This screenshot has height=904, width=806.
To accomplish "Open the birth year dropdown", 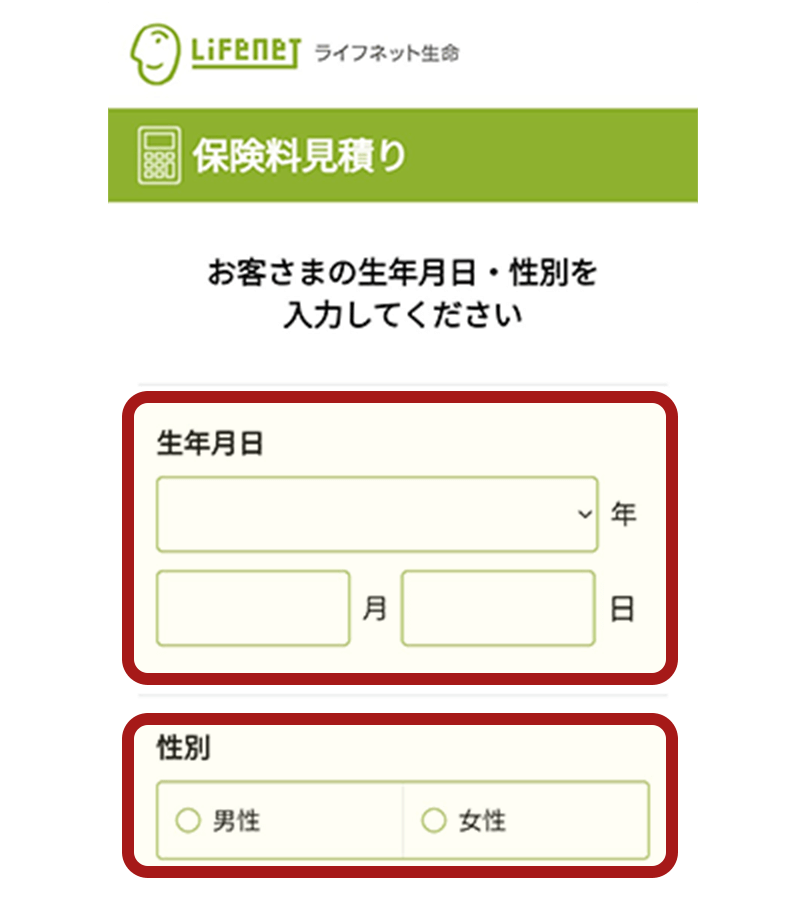I will click(x=376, y=514).
